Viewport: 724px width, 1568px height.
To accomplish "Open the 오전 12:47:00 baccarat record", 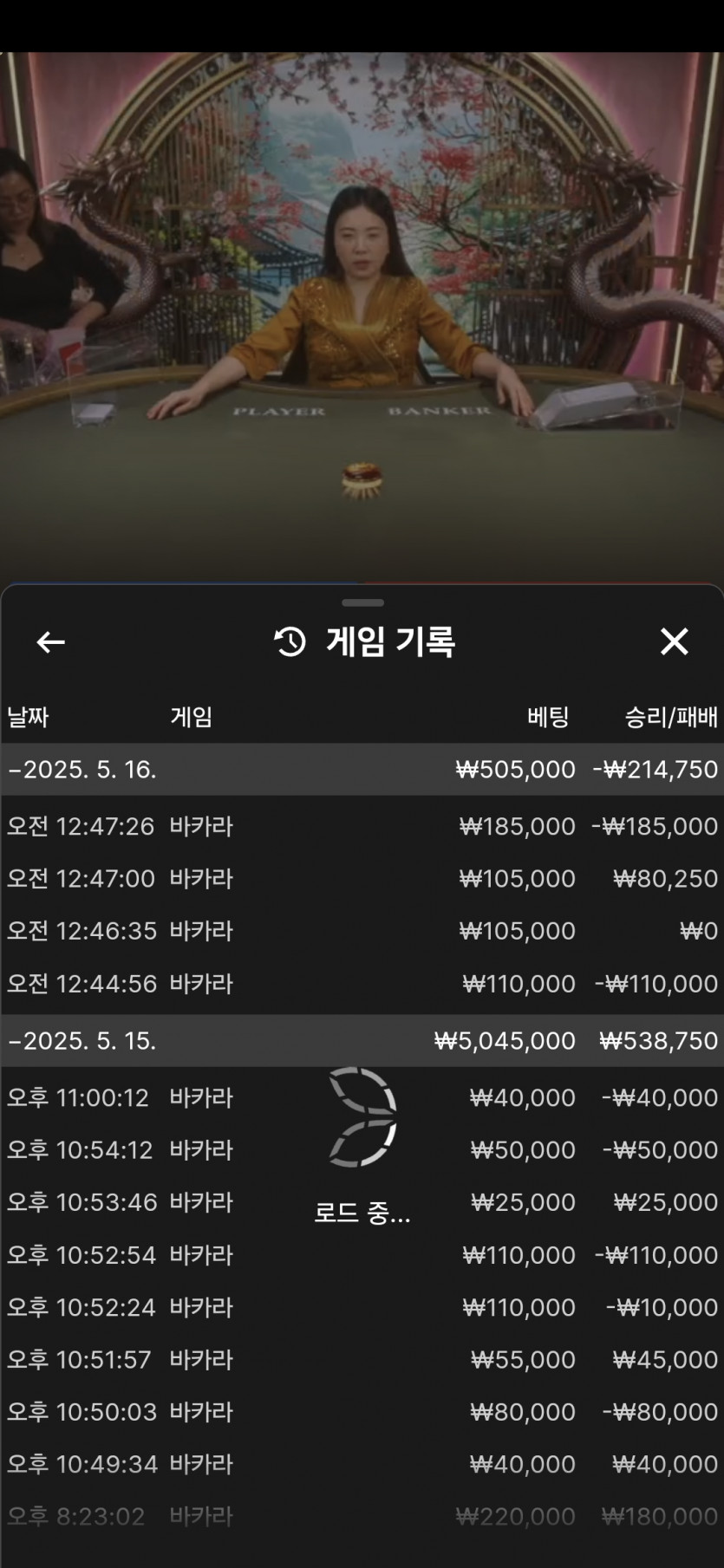I will [362, 879].
